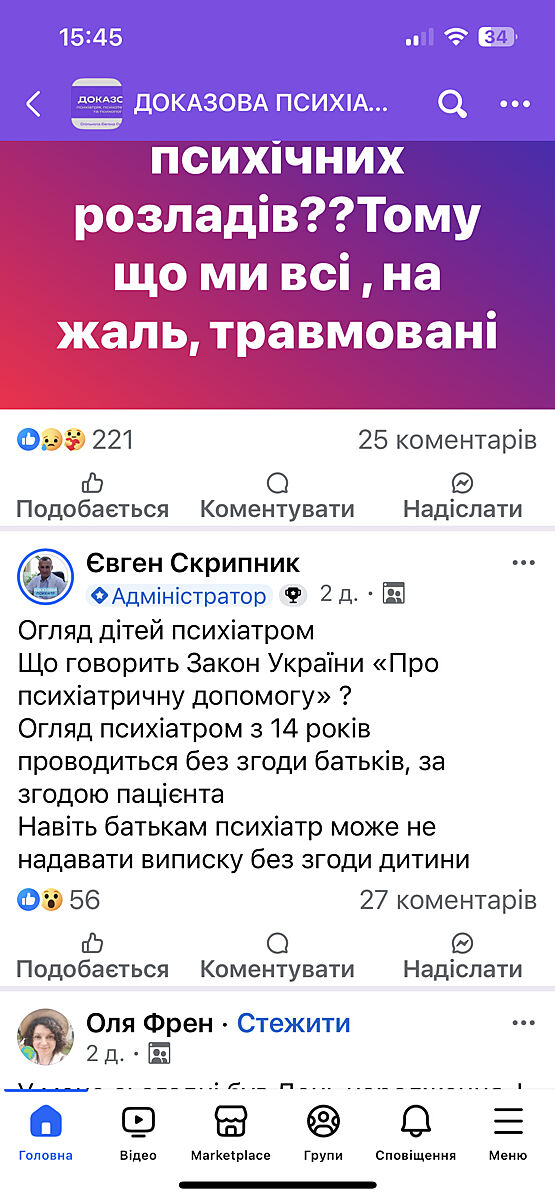
Task: View the 25 коментарів
Action: tap(447, 440)
